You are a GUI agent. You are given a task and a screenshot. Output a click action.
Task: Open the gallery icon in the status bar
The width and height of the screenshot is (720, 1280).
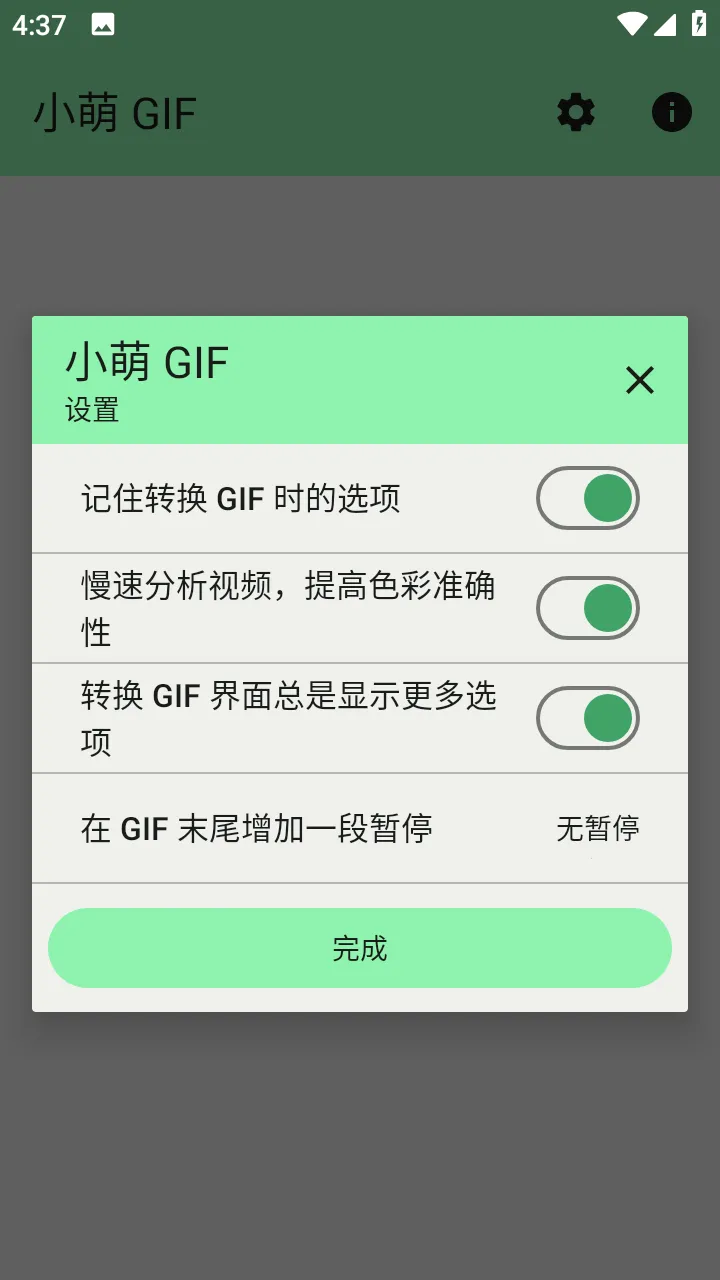104,25
